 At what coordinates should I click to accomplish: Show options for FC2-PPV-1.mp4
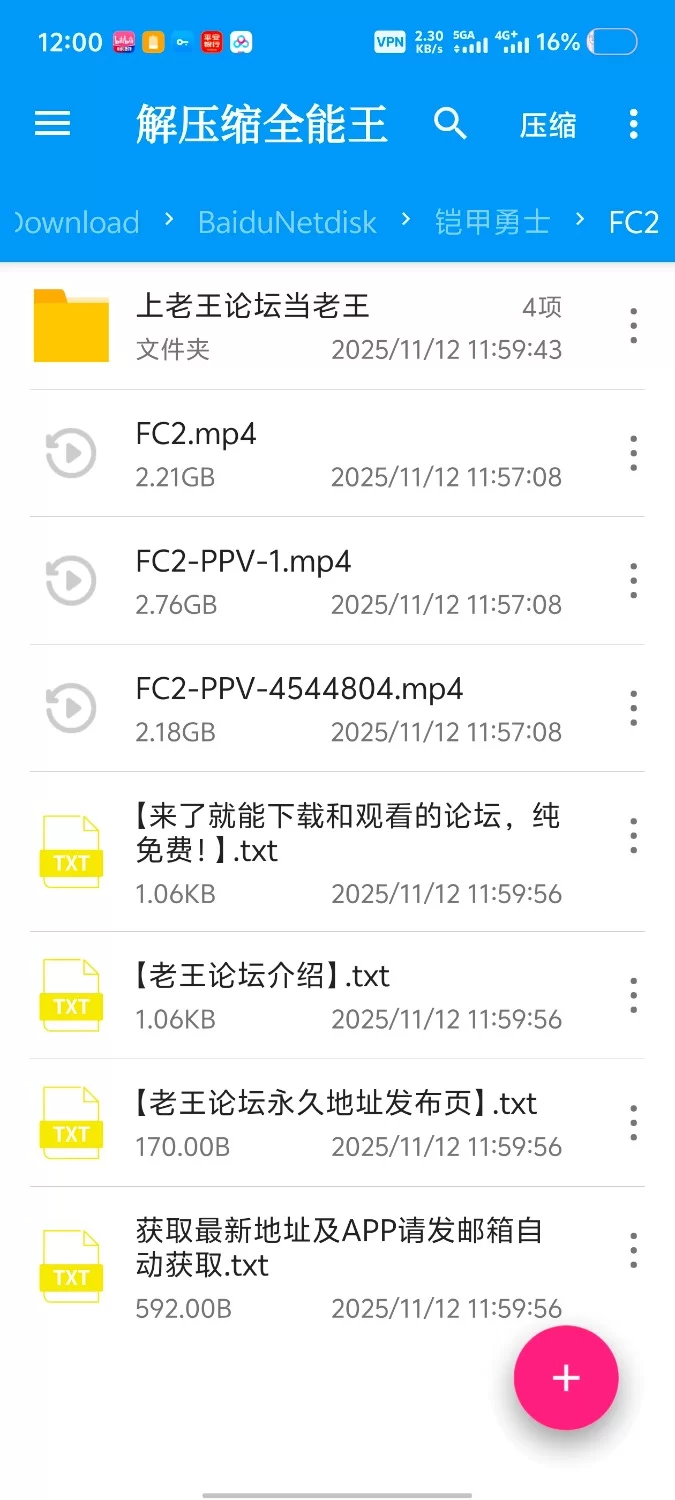pos(633,580)
